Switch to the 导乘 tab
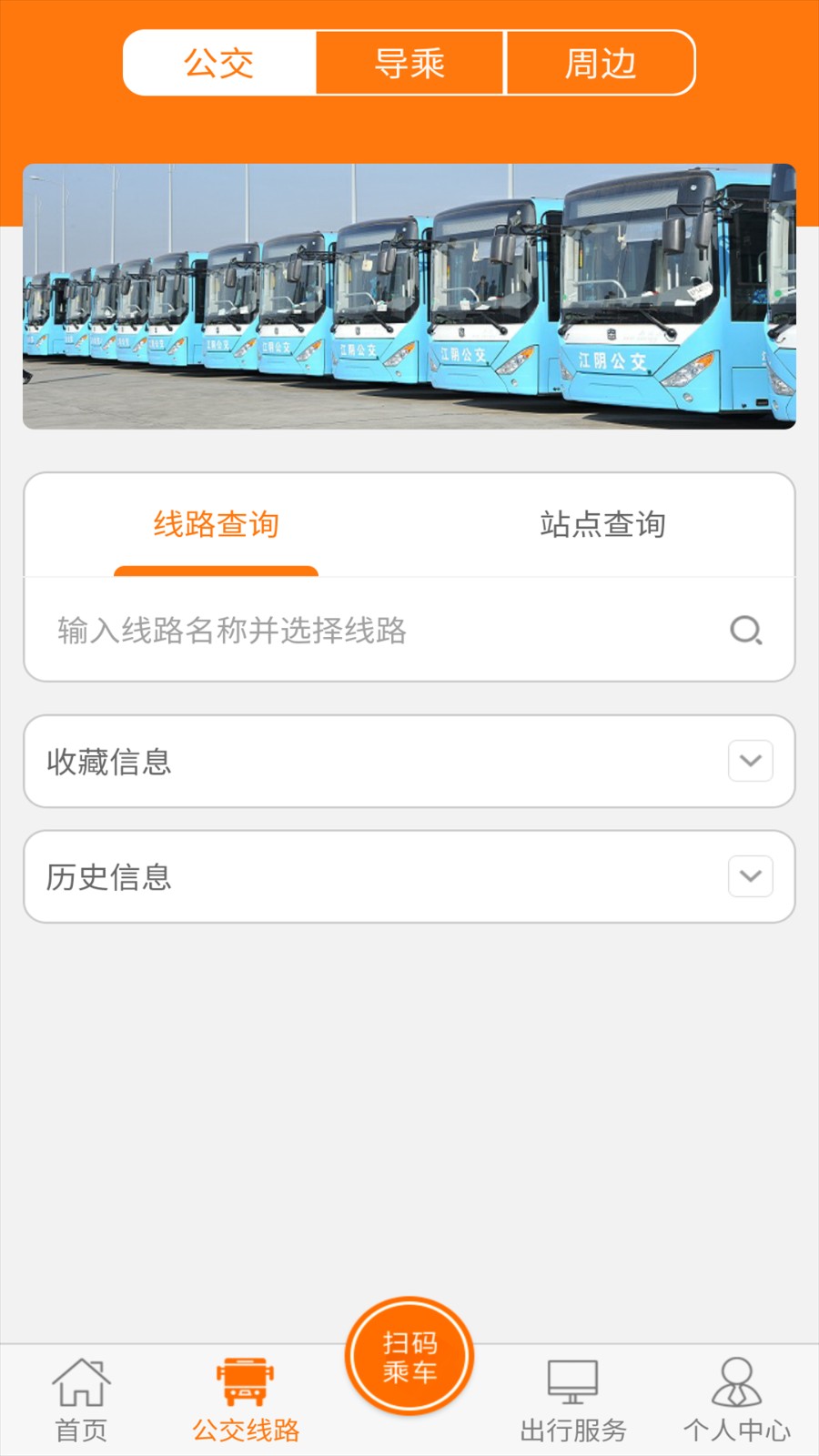This screenshot has width=819, height=1456. (x=410, y=62)
